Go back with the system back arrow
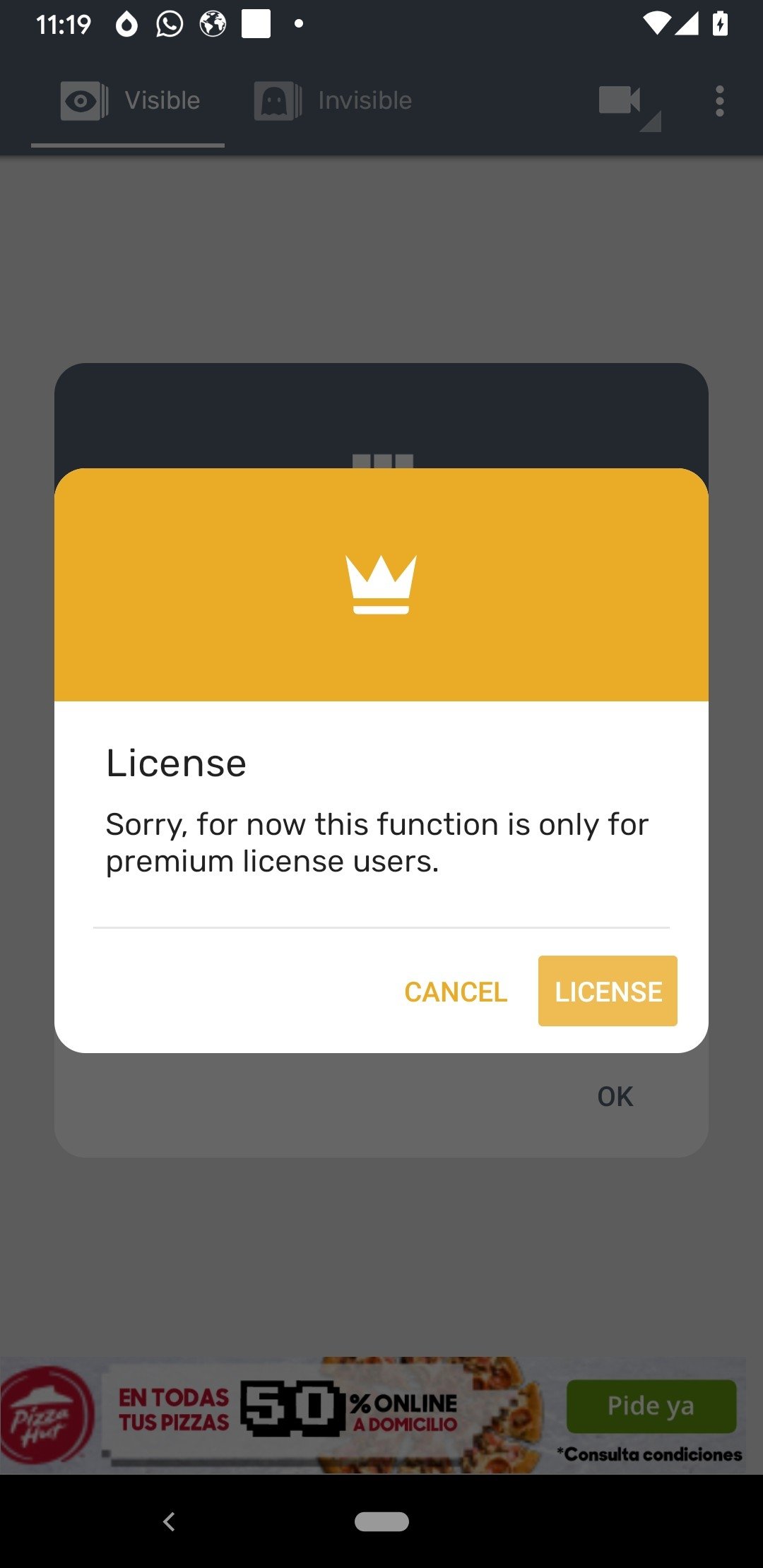763x1568 pixels. (169, 1521)
